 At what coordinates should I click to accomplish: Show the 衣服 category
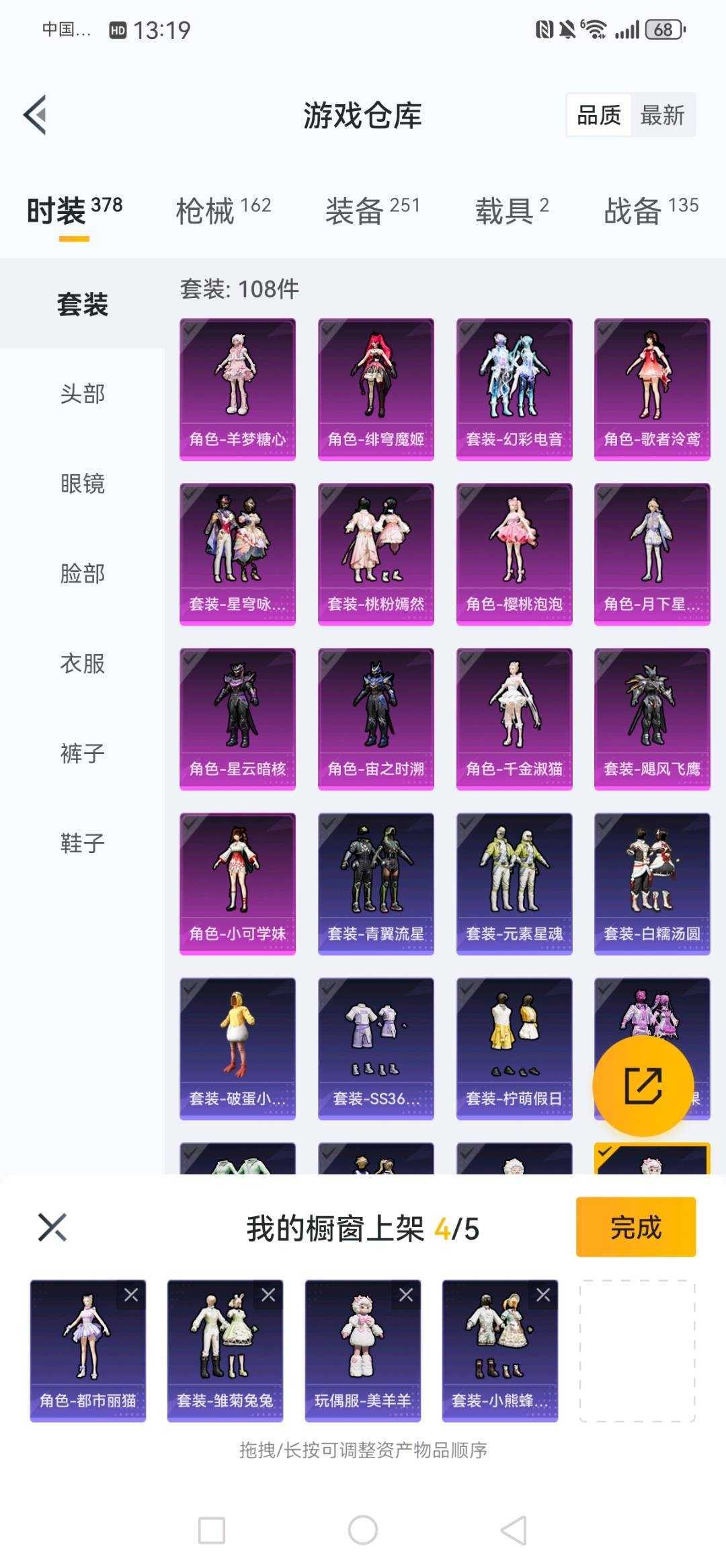pyautogui.click(x=82, y=663)
